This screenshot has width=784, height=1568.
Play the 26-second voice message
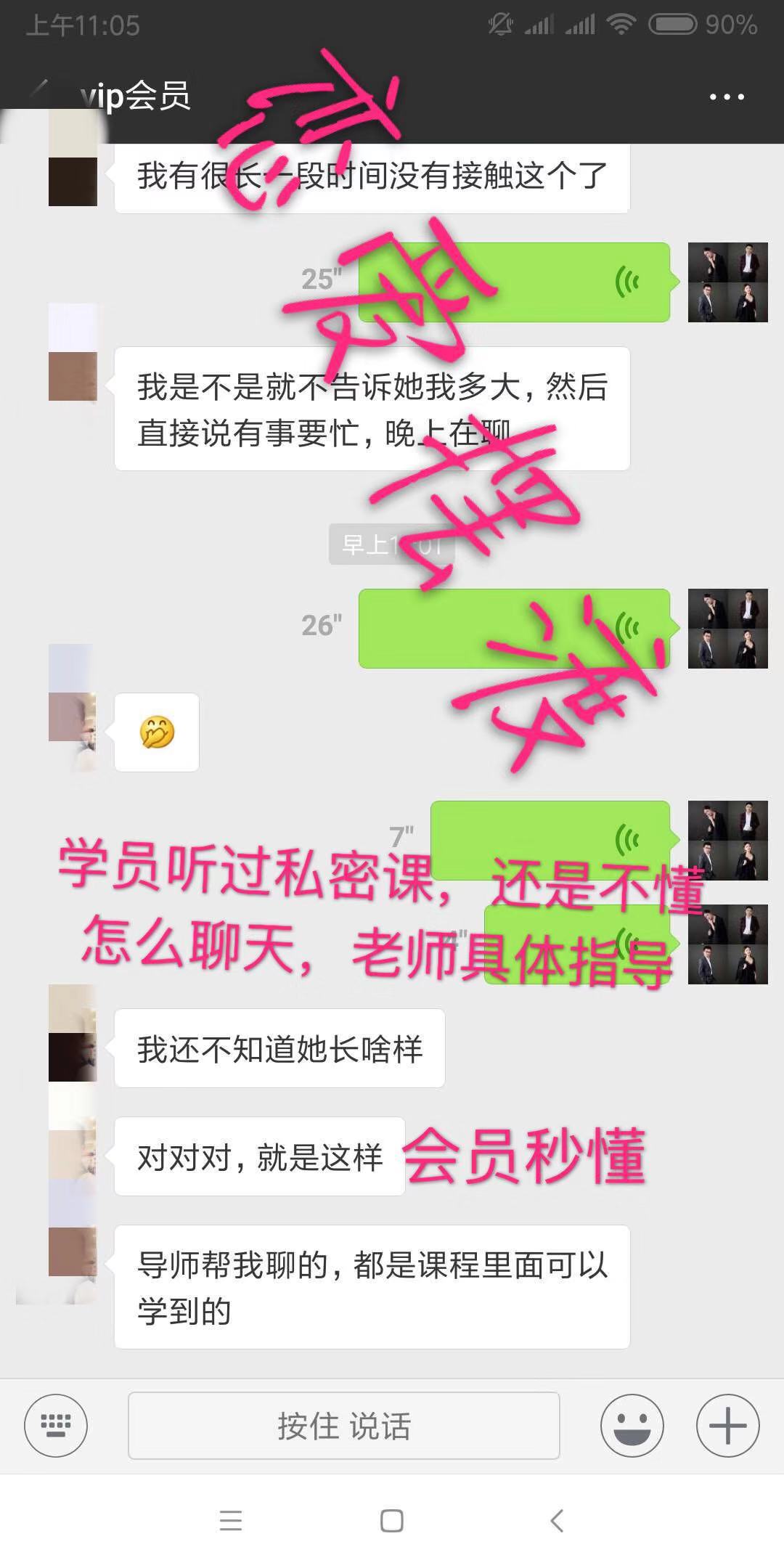click(x=514, y=628)
